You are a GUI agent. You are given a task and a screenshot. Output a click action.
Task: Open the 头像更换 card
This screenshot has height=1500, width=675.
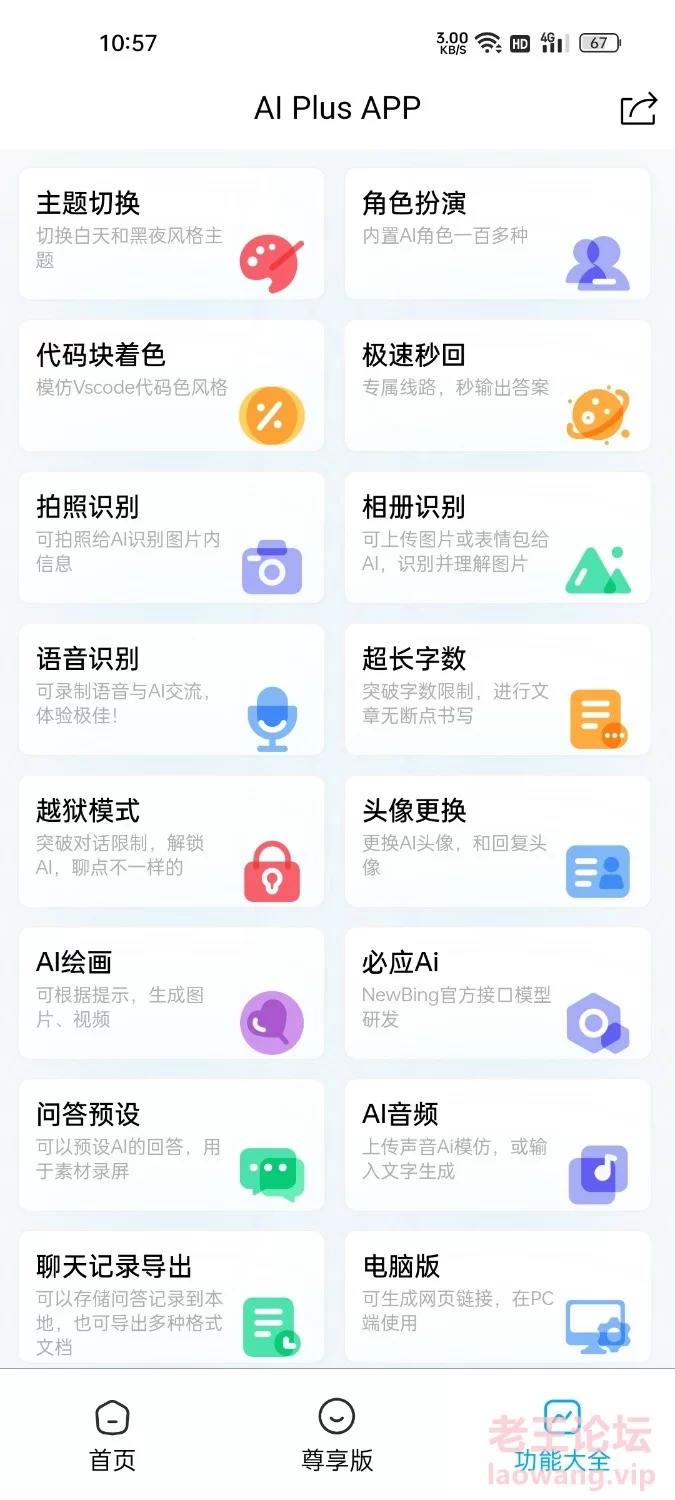498,842
